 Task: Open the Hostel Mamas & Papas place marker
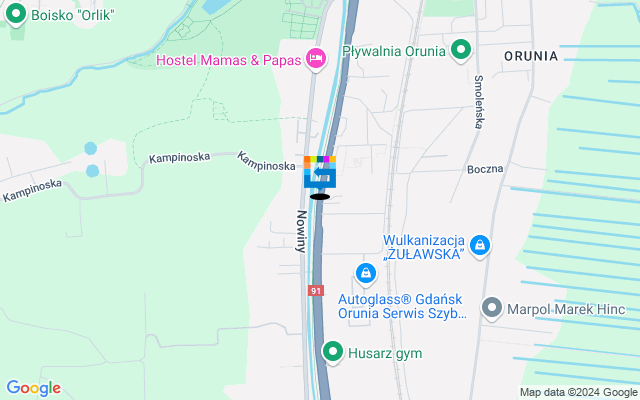(316, 59)
